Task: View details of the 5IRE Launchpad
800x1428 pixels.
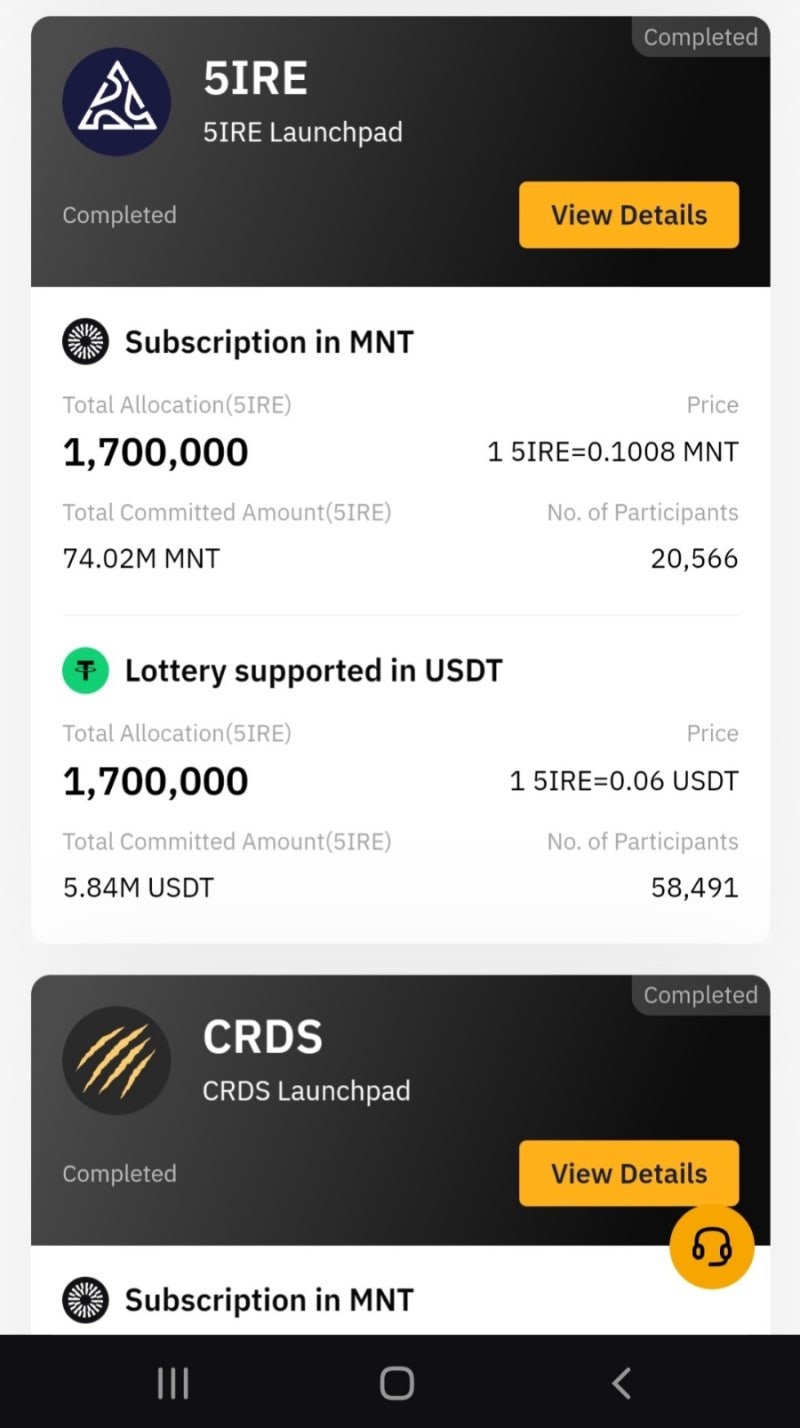Action: (x=628, y=215)
